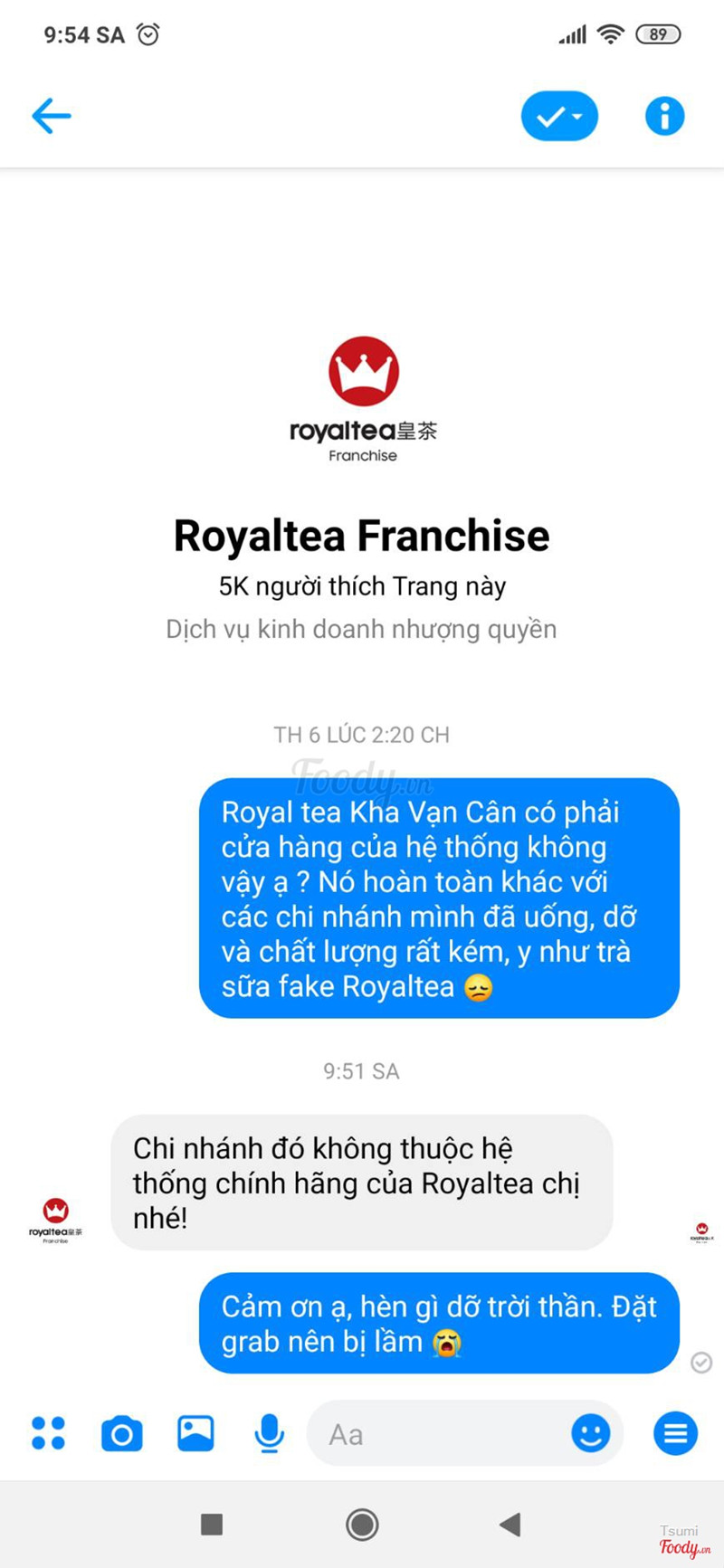Open conversation info icon
The width and height of the screenshot is (724, 1568).
coord(664,116)
